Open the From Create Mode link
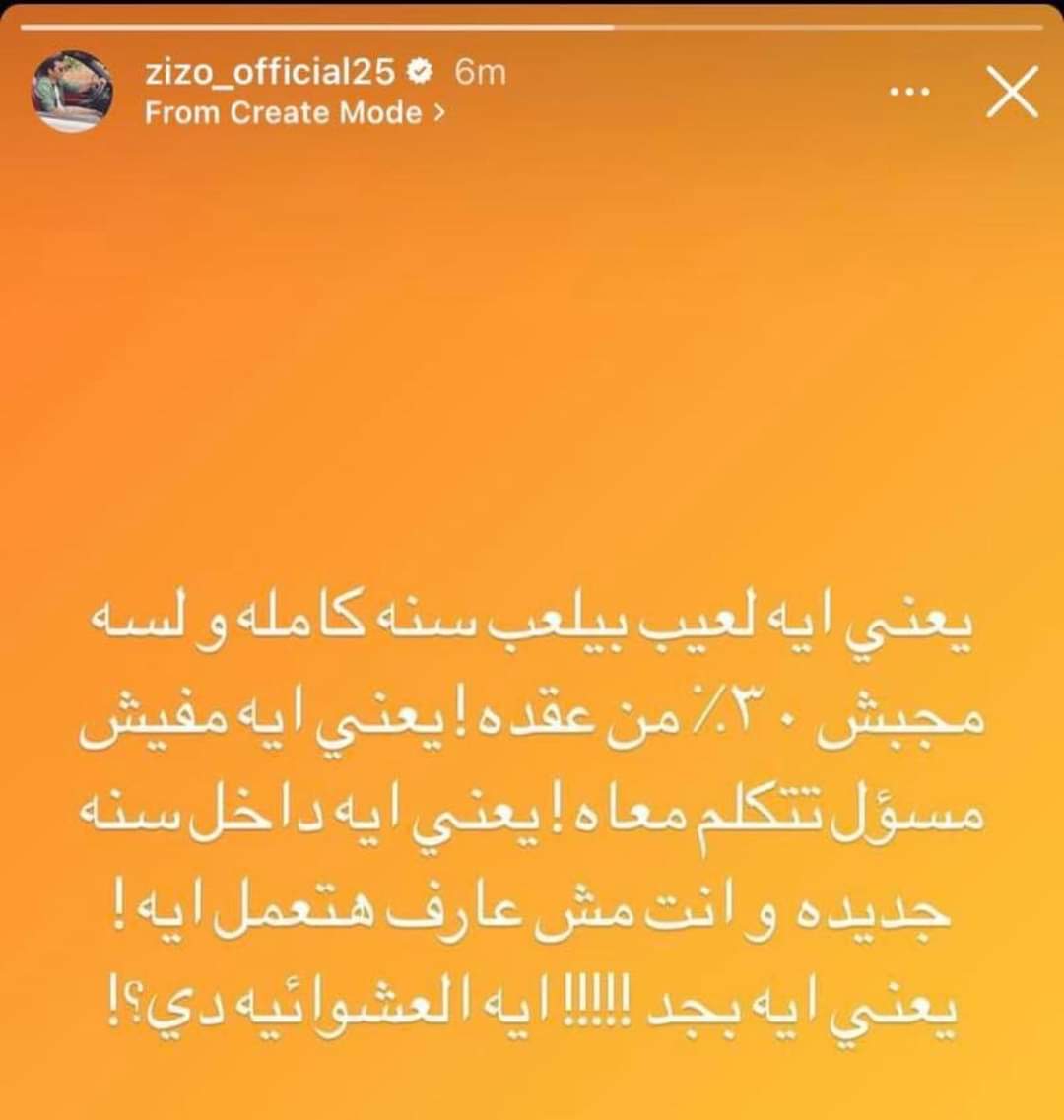This screenshot has width=1064, height=1120. (x=294, y=113)
